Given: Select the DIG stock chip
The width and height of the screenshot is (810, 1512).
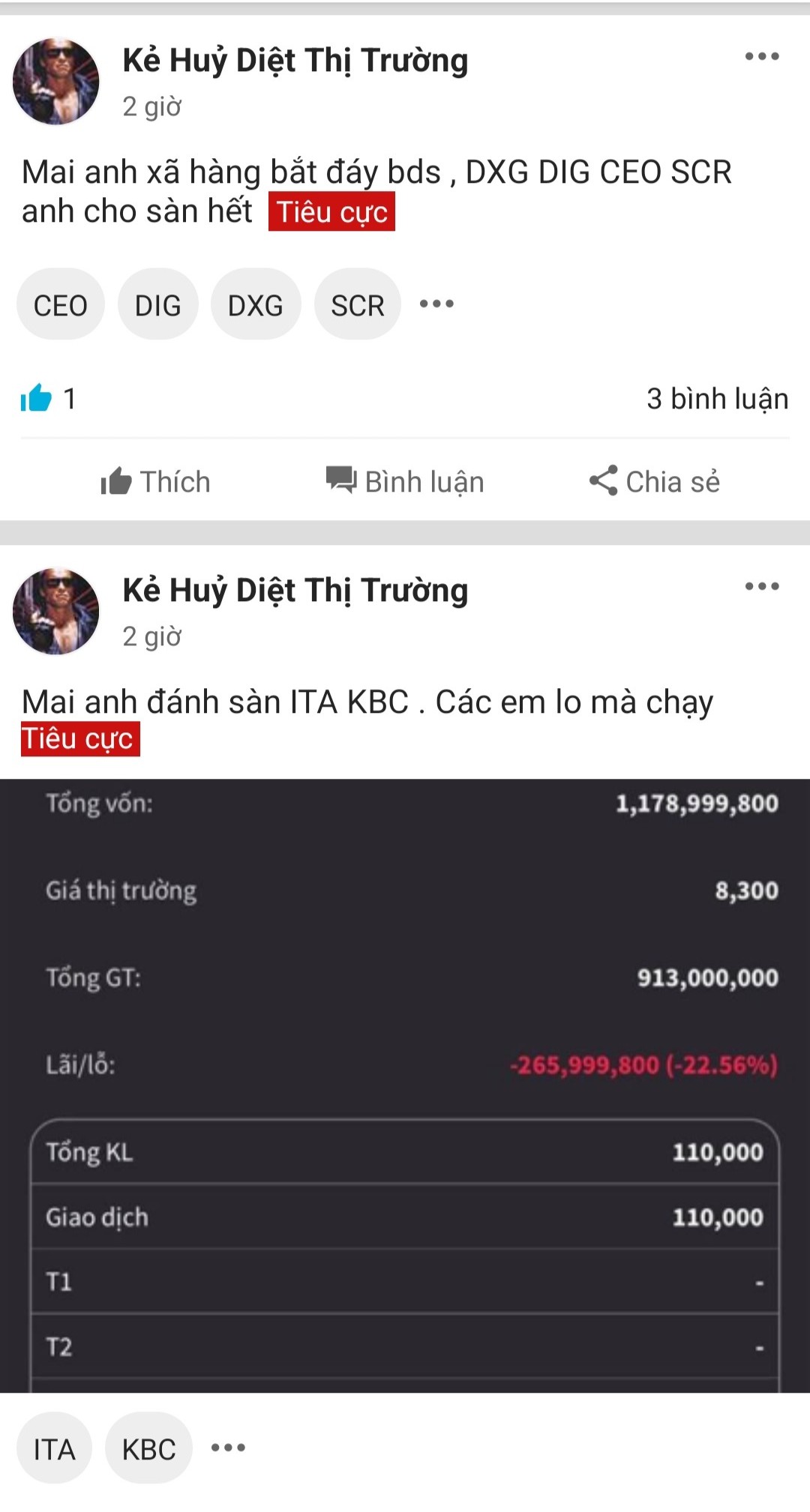Looking at the screenshot, I should (x=157, y=305).
